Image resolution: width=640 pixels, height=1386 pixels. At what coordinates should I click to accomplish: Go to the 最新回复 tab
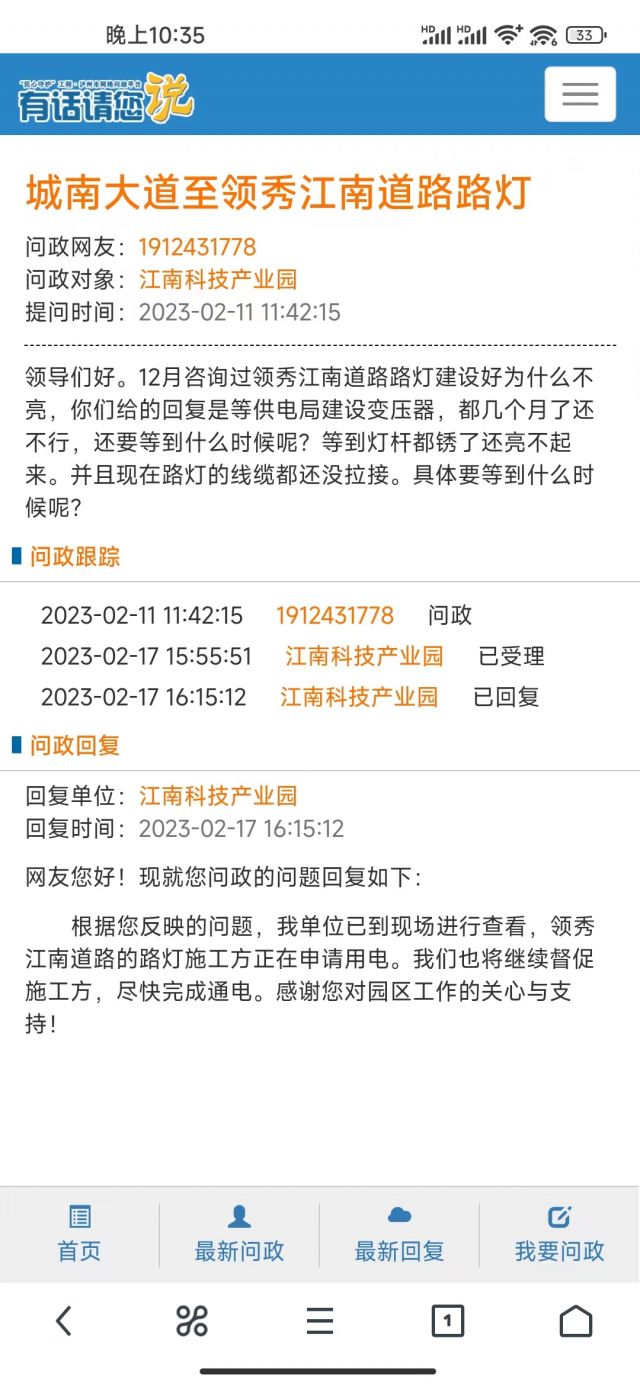pyautogui.click(x=399, y=1234)
